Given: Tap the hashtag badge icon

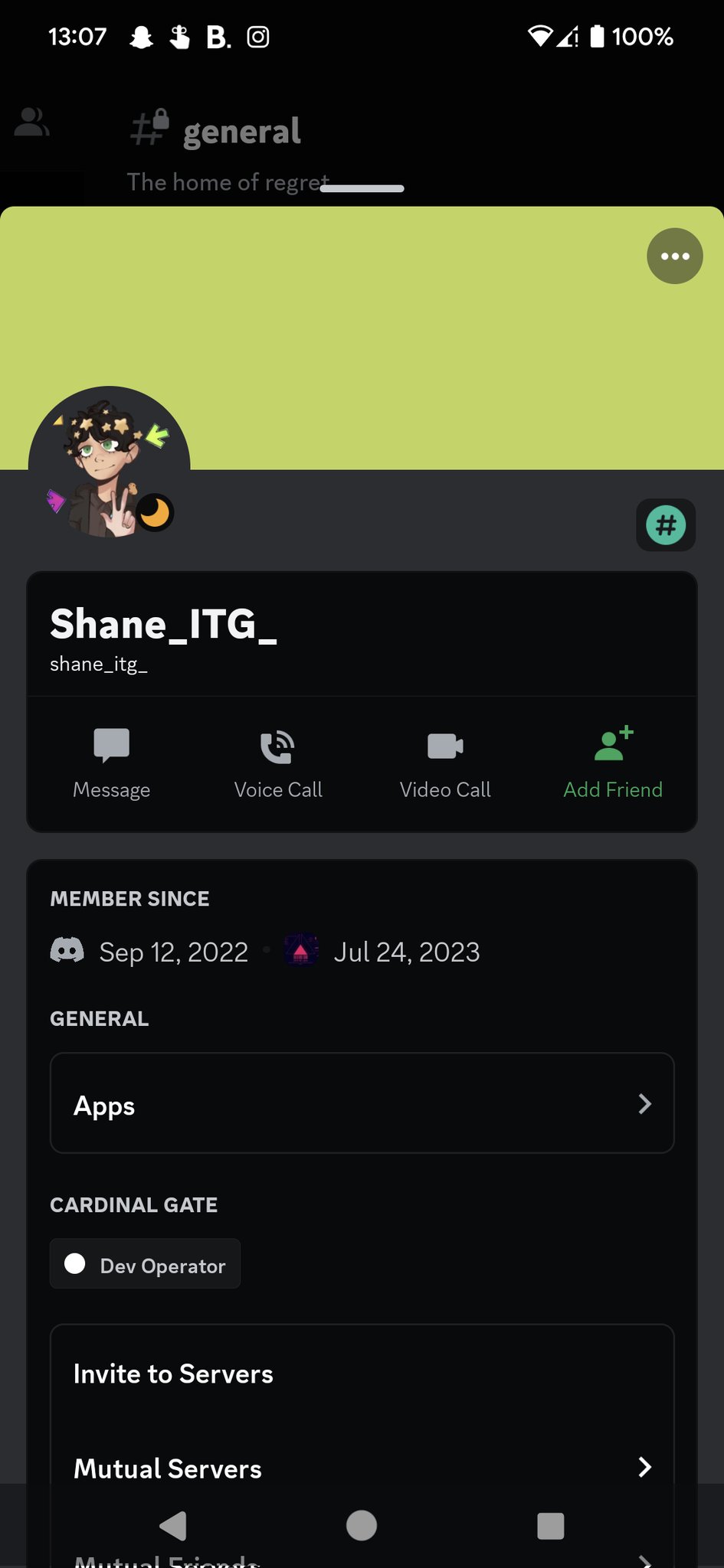Looking at the screenshot, I should pos(666,525).
